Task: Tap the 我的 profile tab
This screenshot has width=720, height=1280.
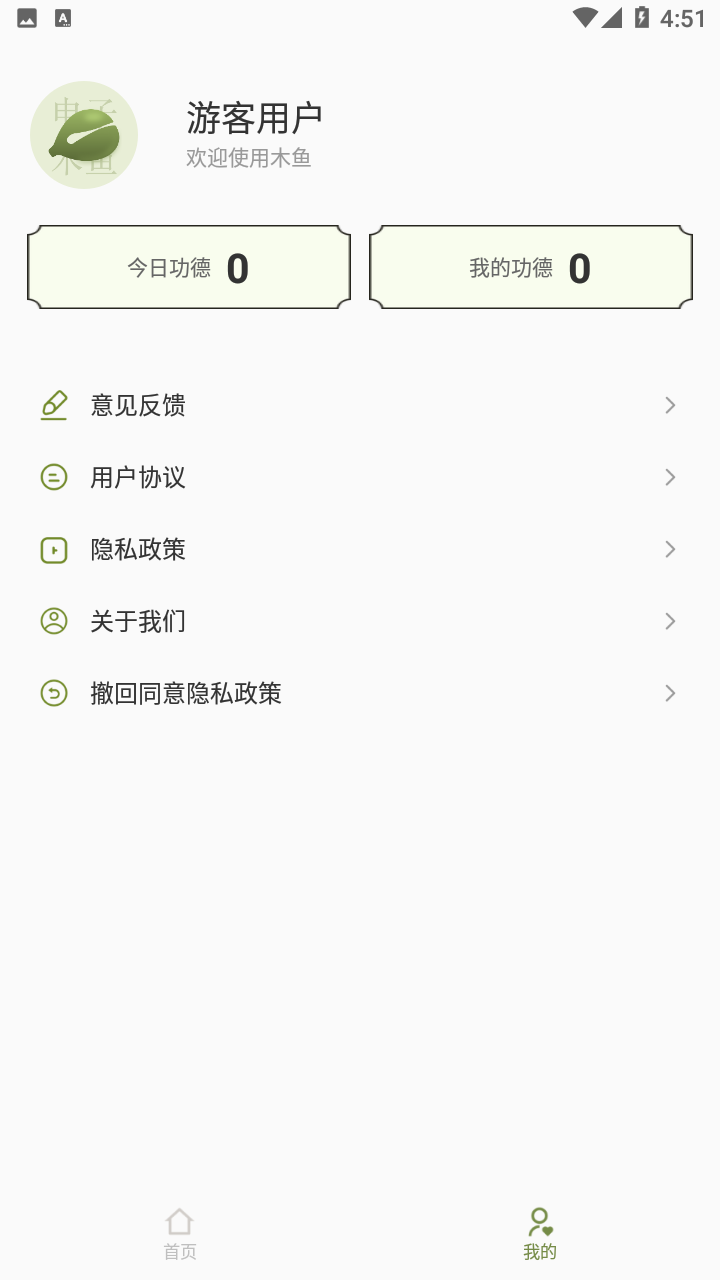Action: pyautogui.click(x=540, y=1233)
